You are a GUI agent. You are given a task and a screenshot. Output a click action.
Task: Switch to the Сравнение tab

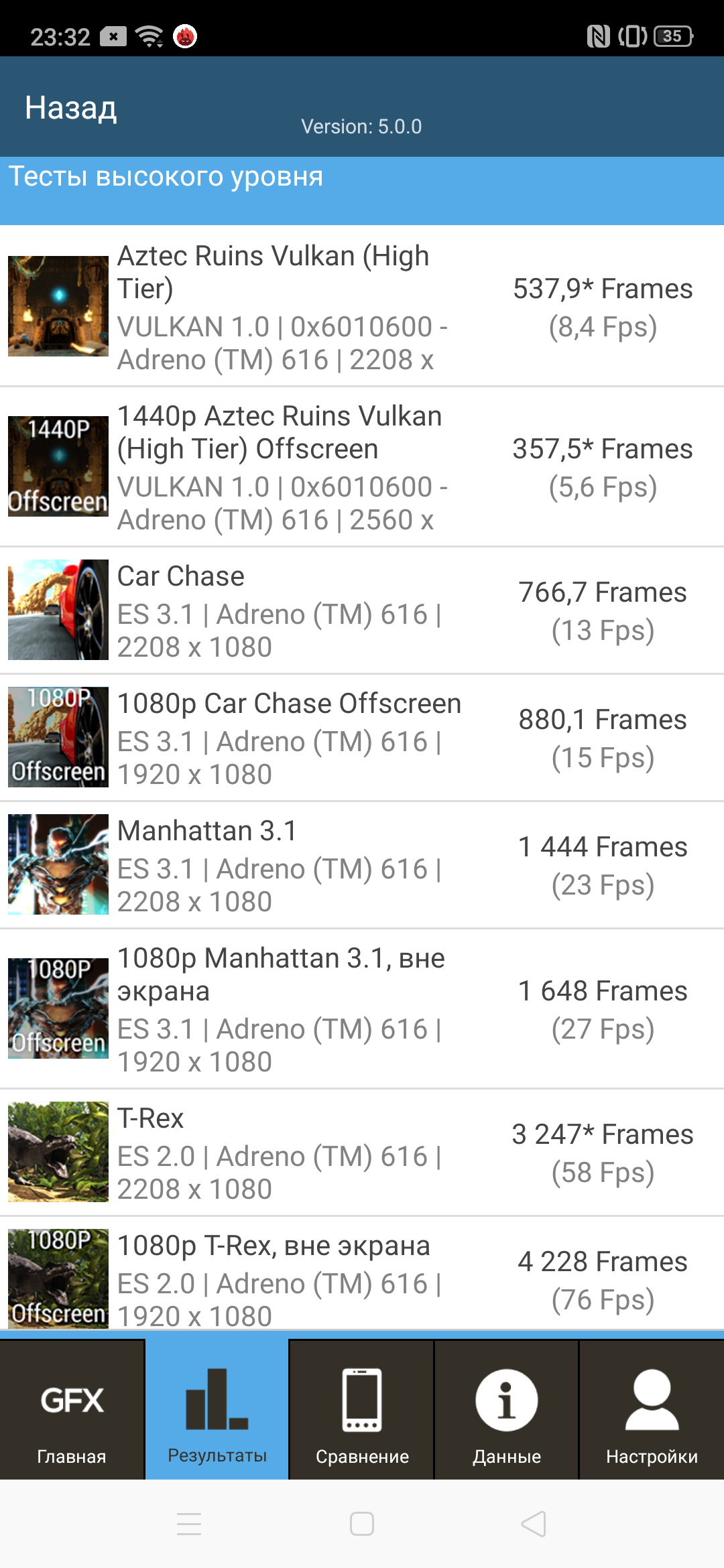click(x=362, y=1410)
